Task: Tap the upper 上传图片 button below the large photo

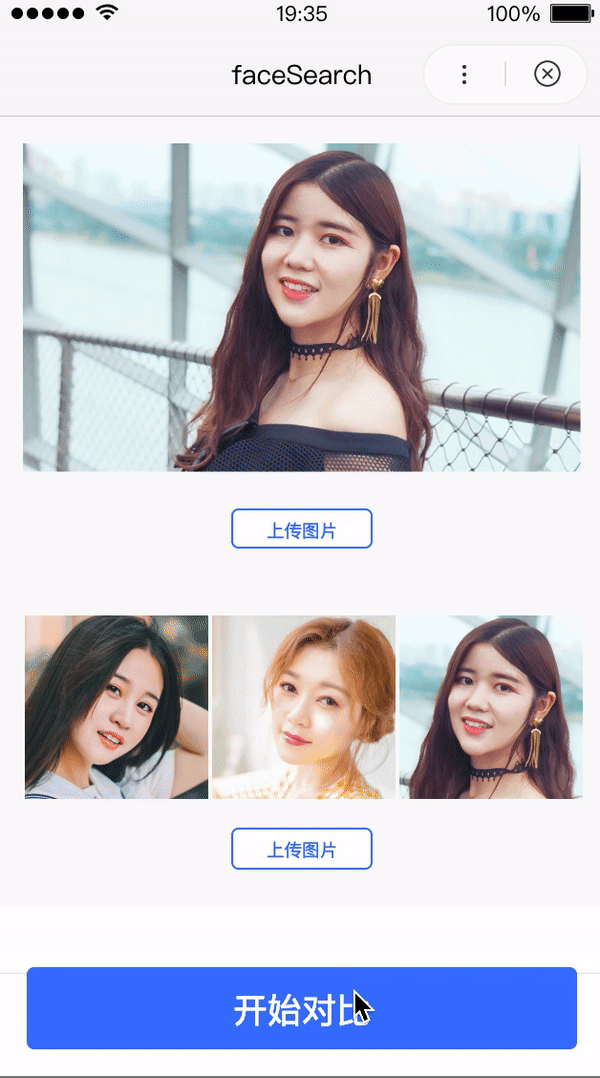Action: click(301, 529)
